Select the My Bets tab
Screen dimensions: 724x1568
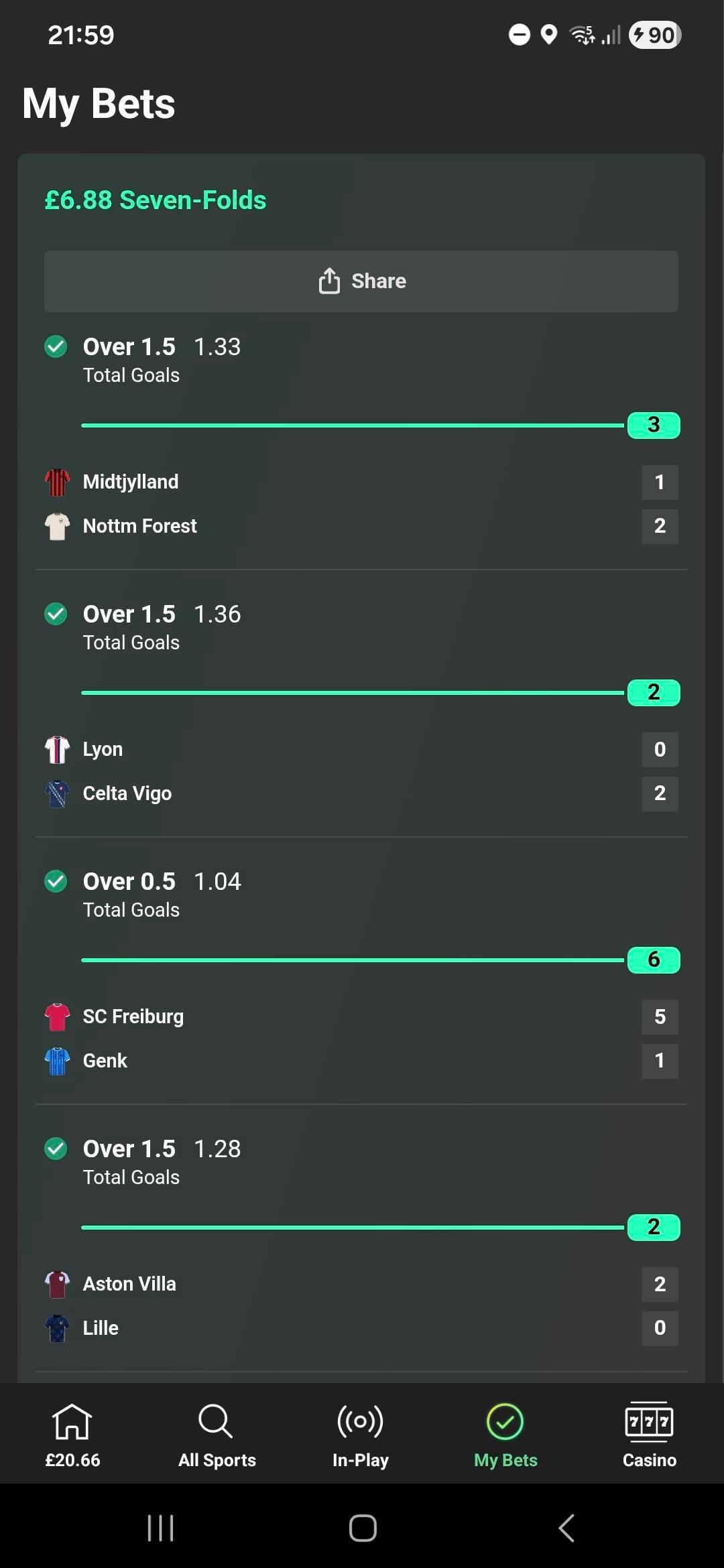(505, 1434)
